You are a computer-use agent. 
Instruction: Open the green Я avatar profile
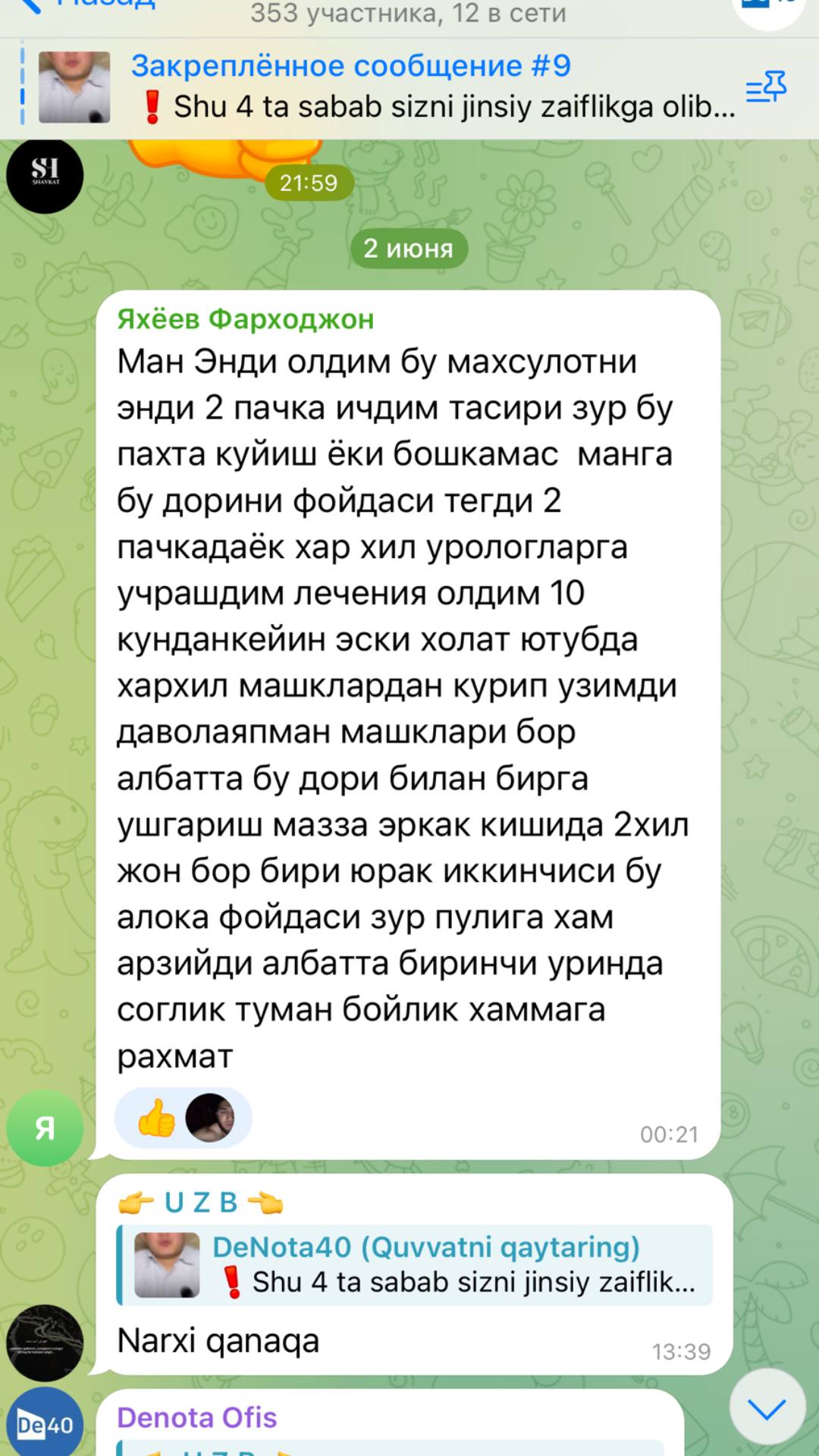pyautogui.click(x=45, y=1128)
